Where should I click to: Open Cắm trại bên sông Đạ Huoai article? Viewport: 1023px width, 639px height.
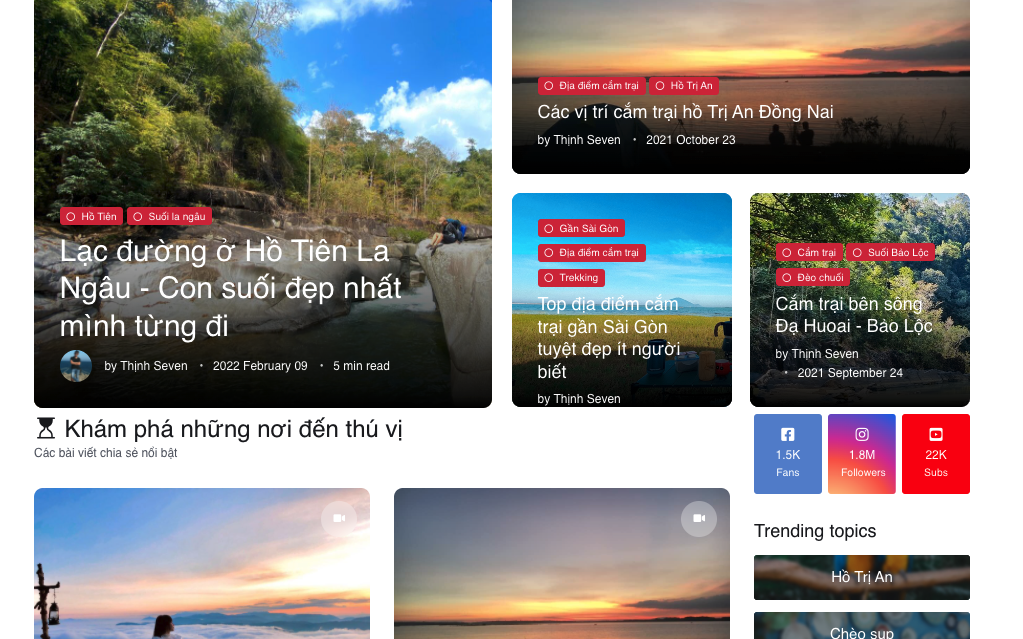pyautogui.click(x=853, y=315)
